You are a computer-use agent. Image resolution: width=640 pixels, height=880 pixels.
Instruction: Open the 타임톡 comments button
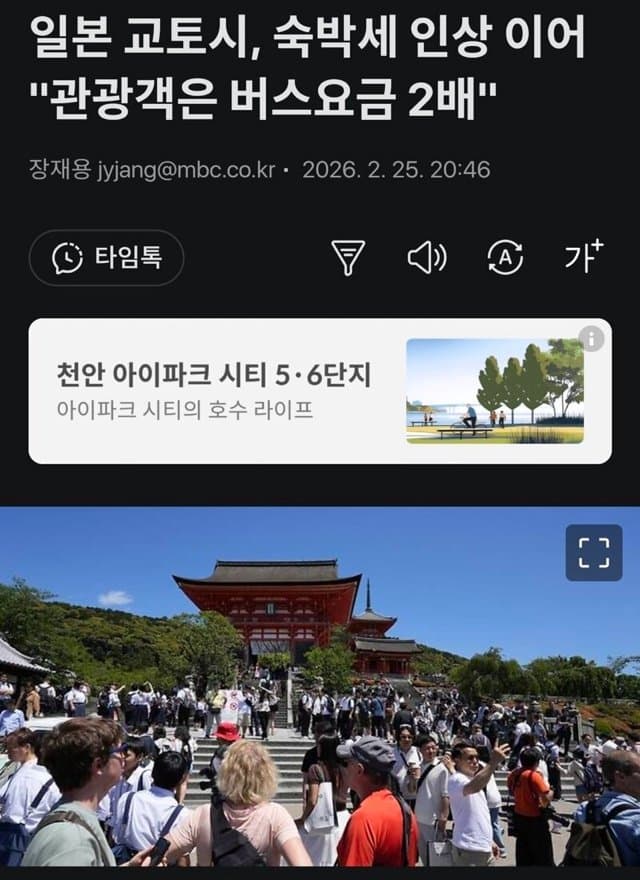[106, 258]
